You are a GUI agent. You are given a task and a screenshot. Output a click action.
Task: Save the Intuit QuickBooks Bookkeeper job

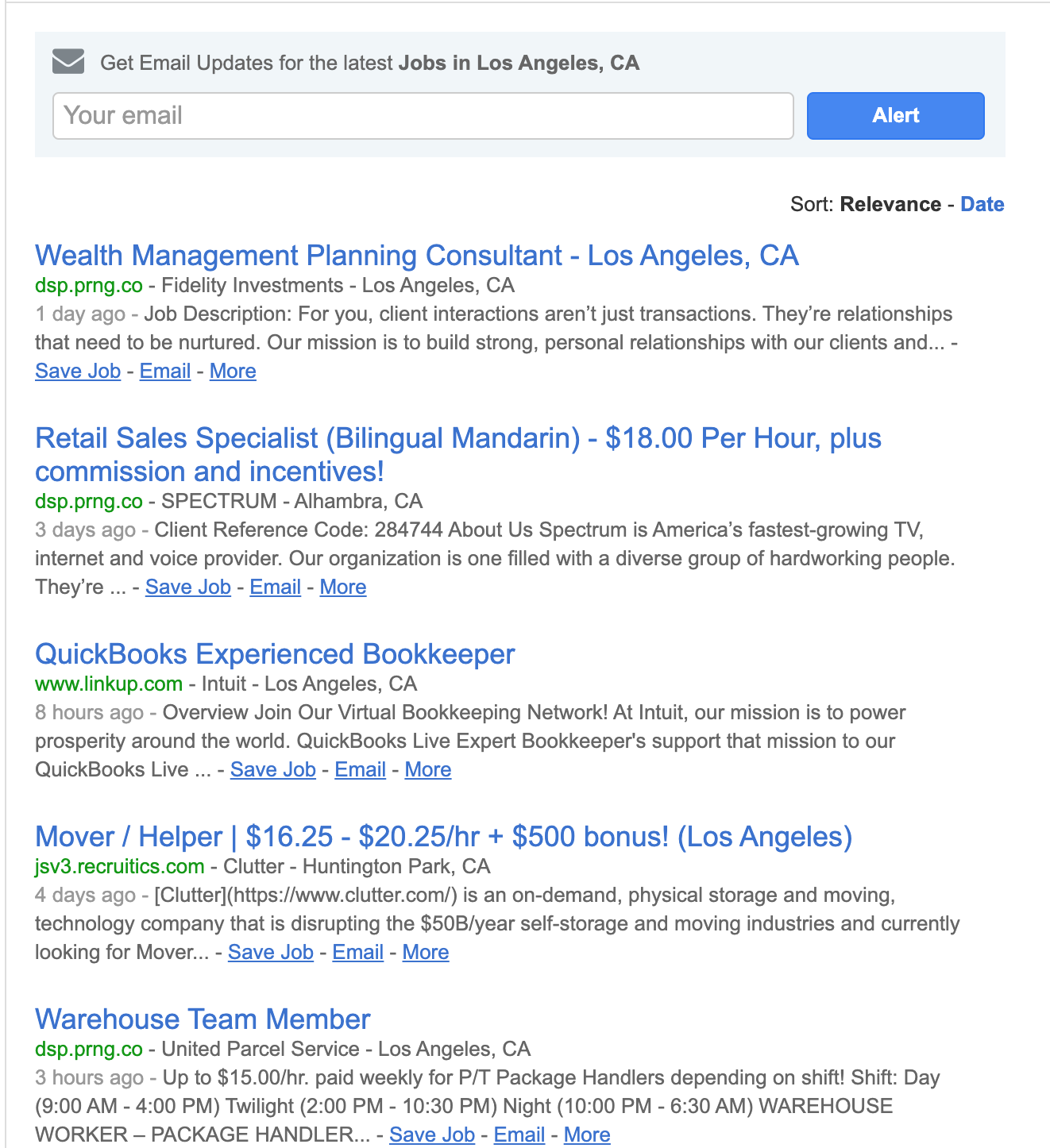273,769
